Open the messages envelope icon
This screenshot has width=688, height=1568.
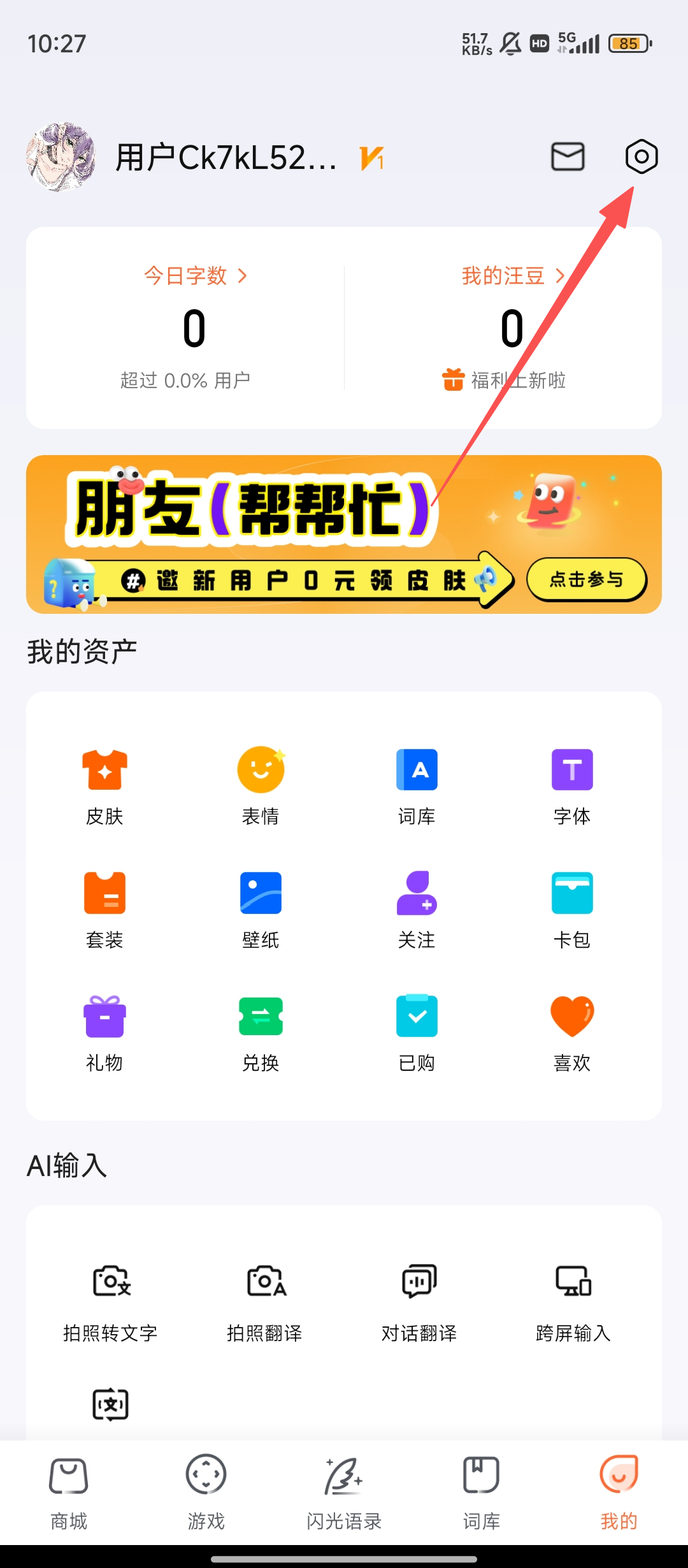(x=568, y=157)
